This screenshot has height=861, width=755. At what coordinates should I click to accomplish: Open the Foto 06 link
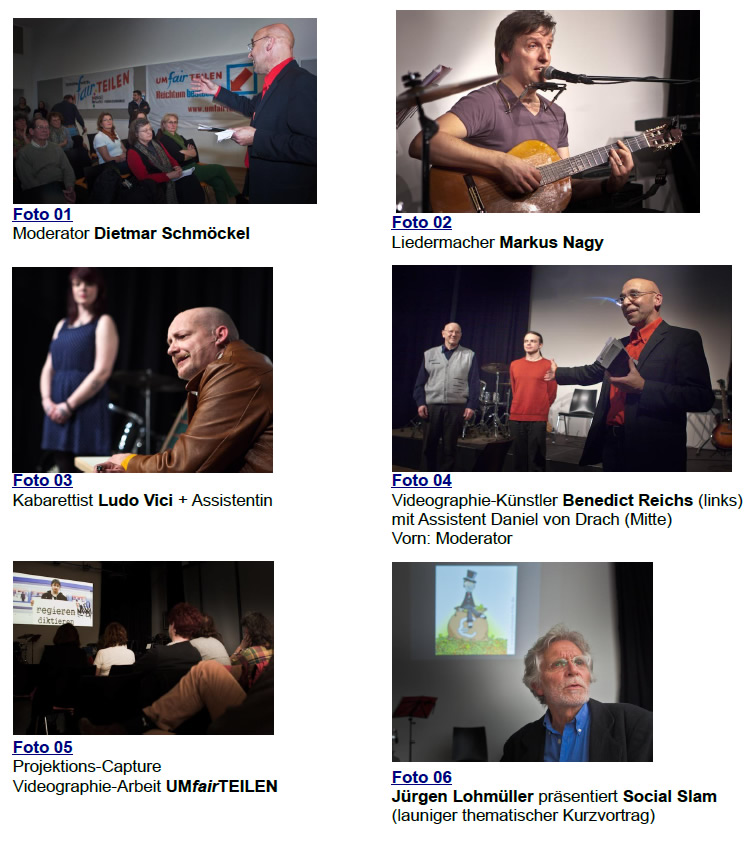pyautogui.click(x=421, y=777)
